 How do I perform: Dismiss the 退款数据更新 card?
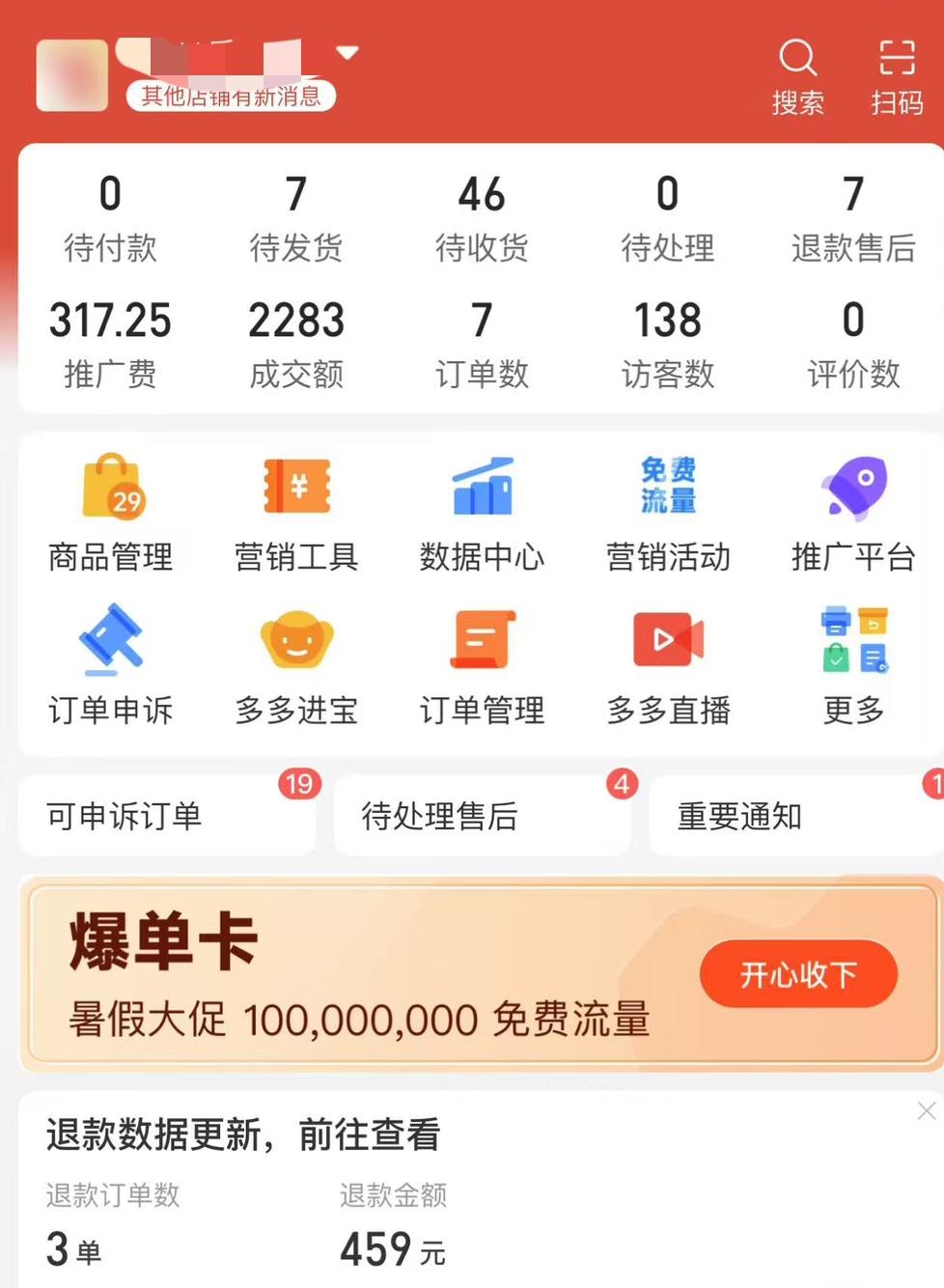tap(926, 1111)
